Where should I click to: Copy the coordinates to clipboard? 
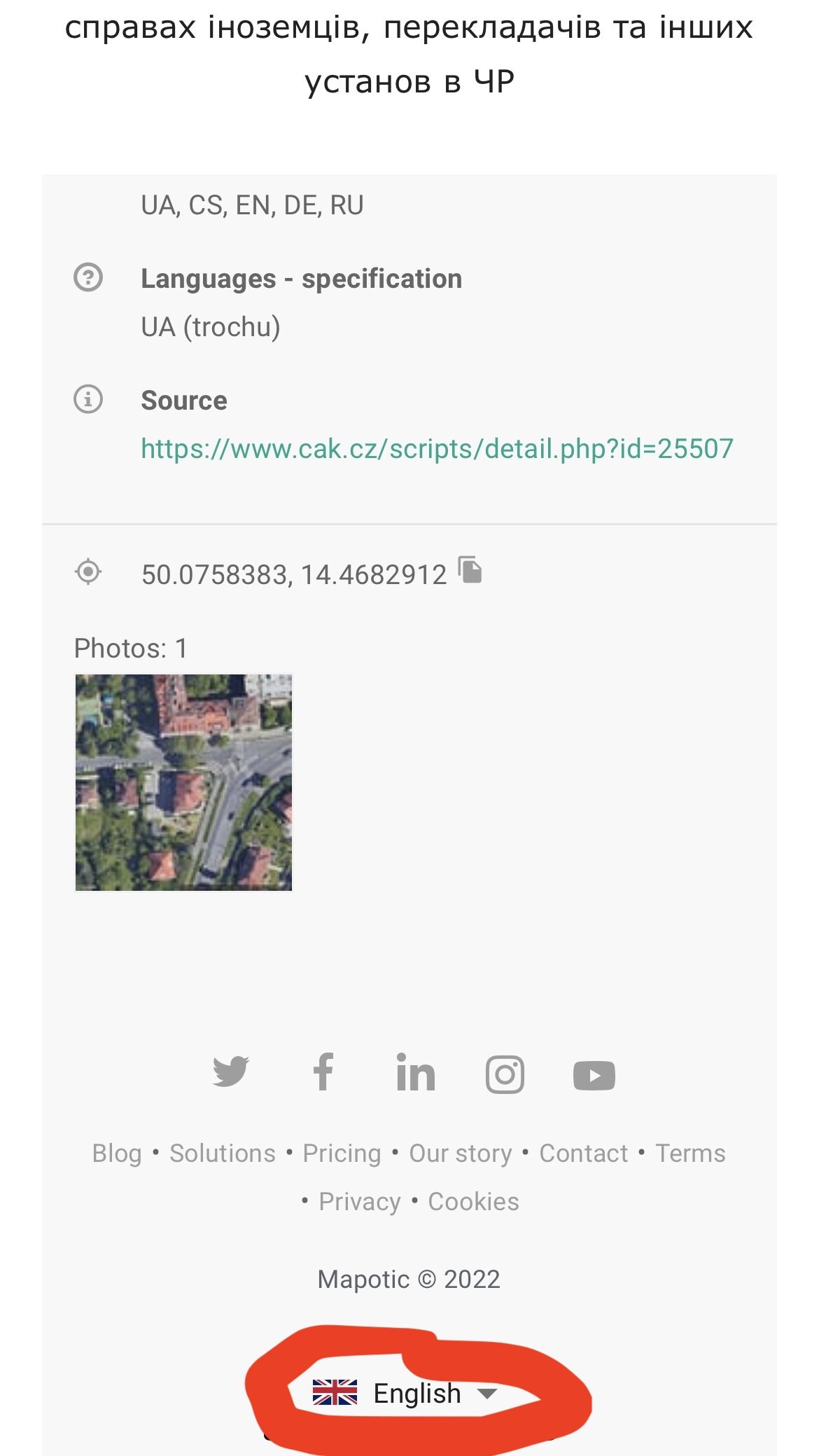[470, 569]
